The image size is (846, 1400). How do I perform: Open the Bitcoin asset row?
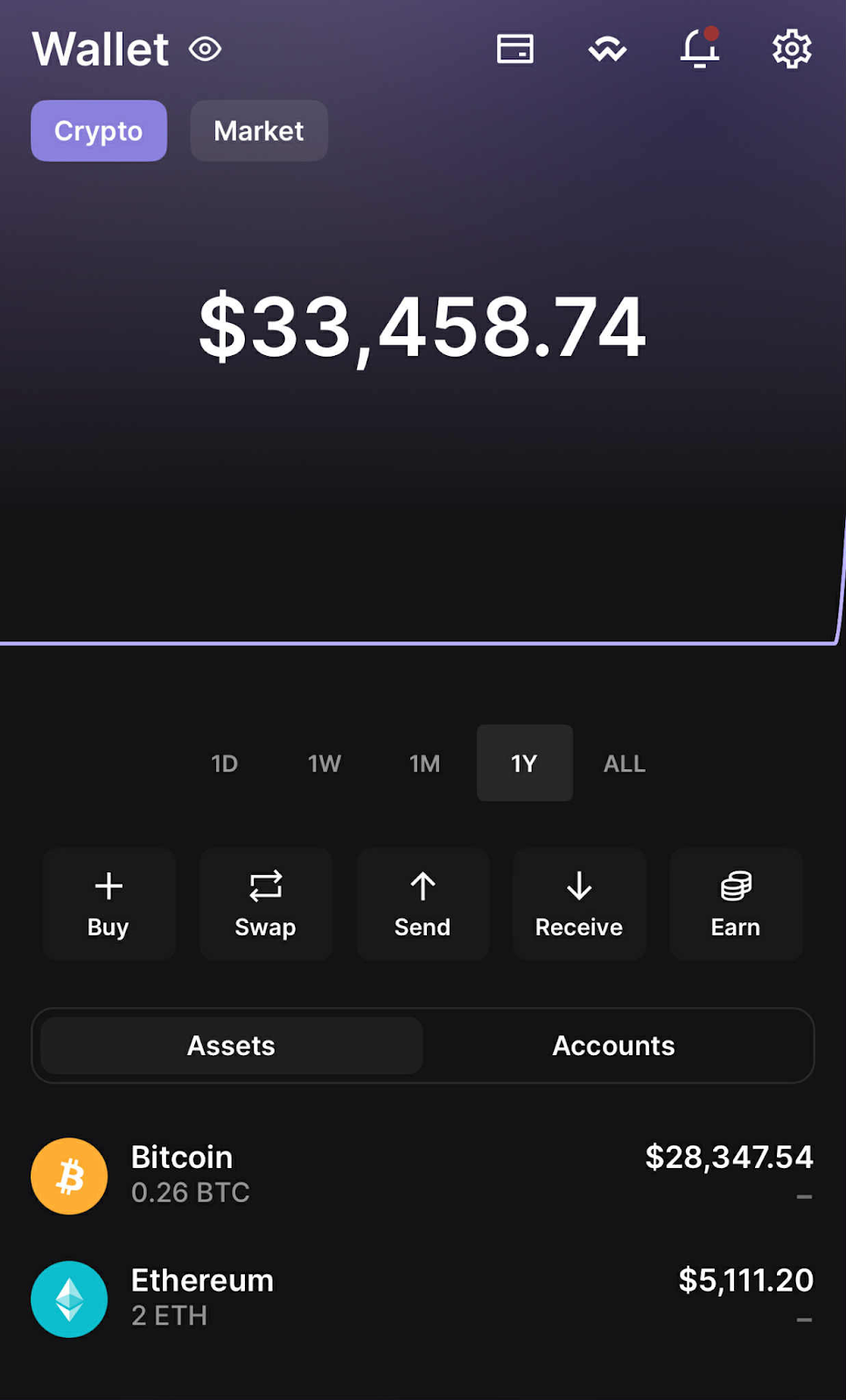423,1175
